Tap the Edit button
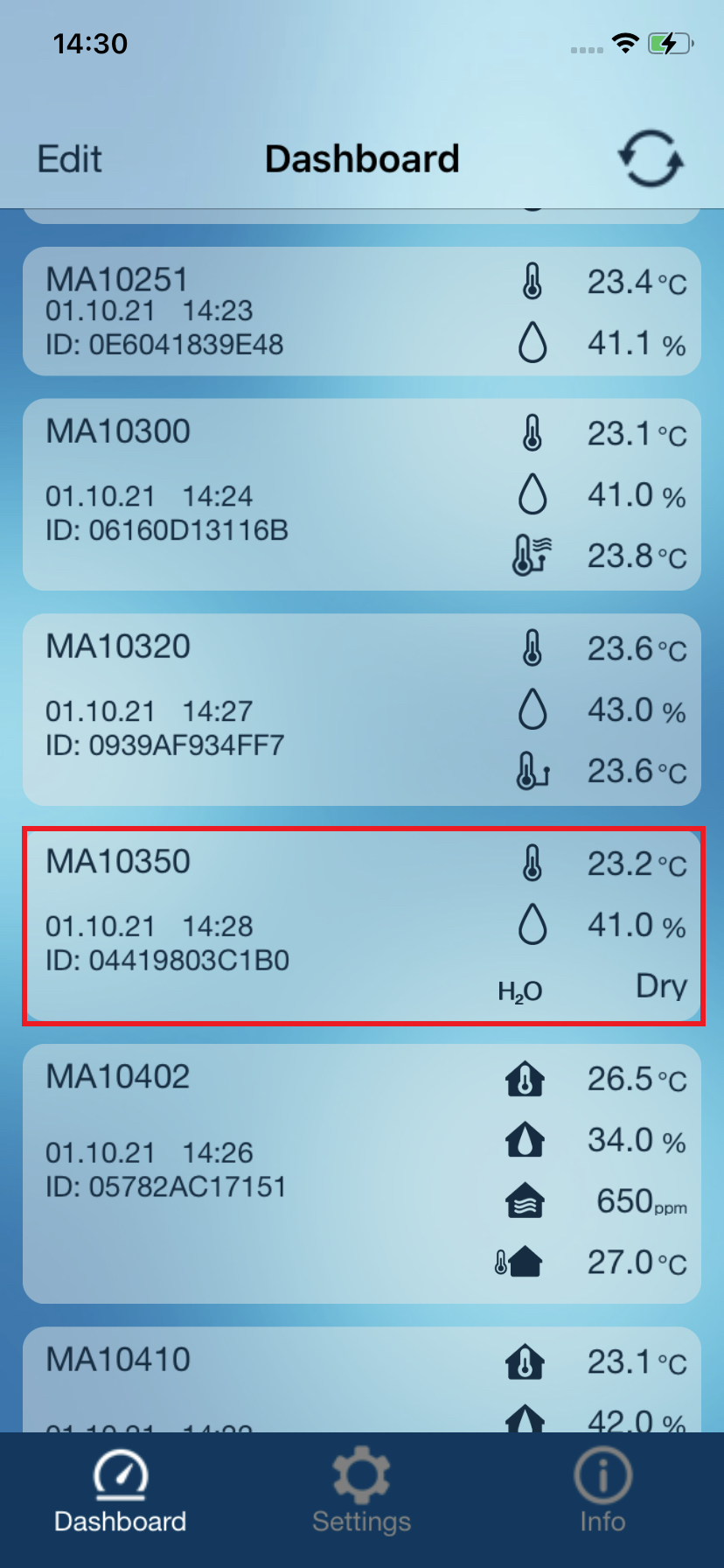The image size is (724, 1568). pyautogui.click(x=69, y=159)
